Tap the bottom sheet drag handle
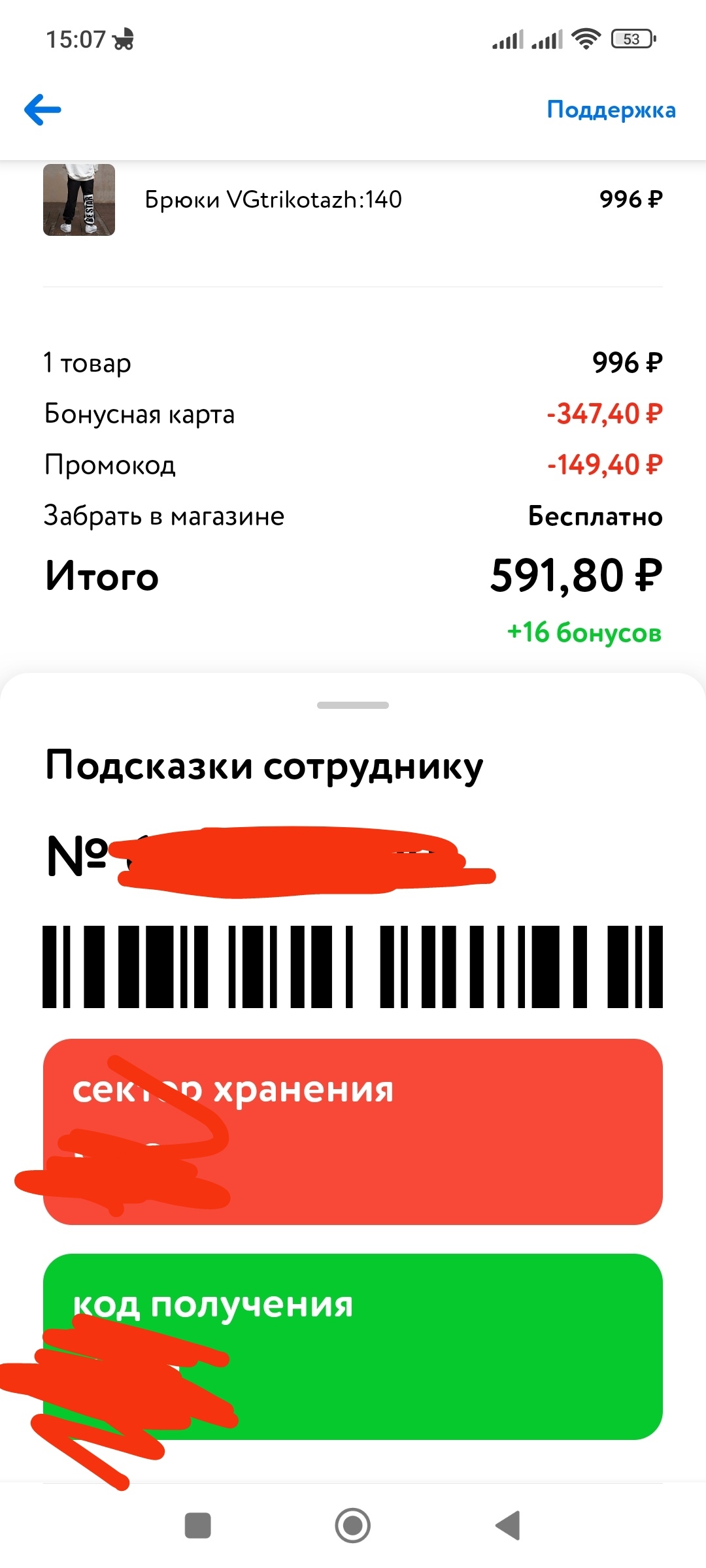706x1568 pixels. pyautogui.click(x=352, y=706)
